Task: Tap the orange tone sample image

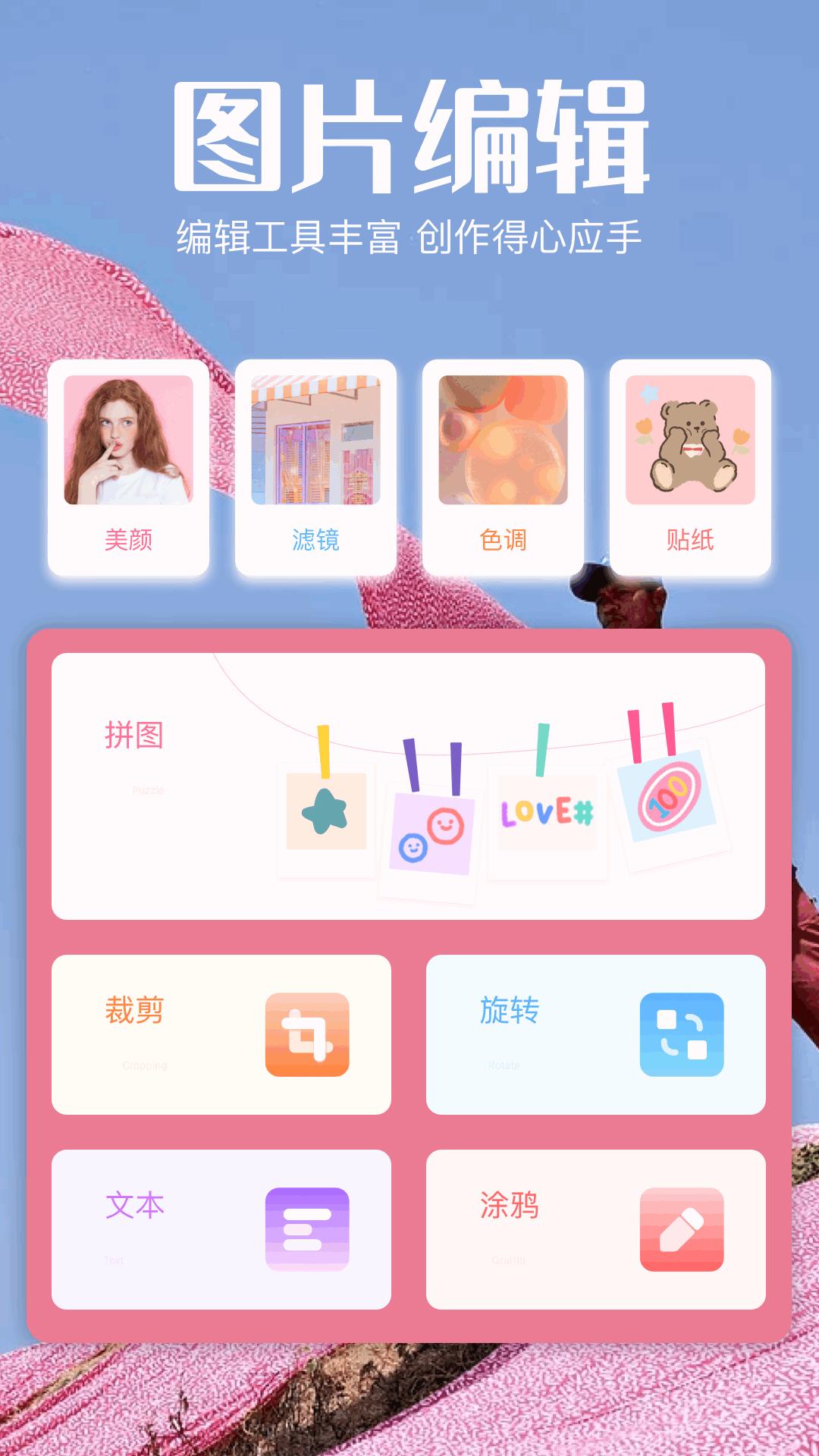Action: point(502,440)
